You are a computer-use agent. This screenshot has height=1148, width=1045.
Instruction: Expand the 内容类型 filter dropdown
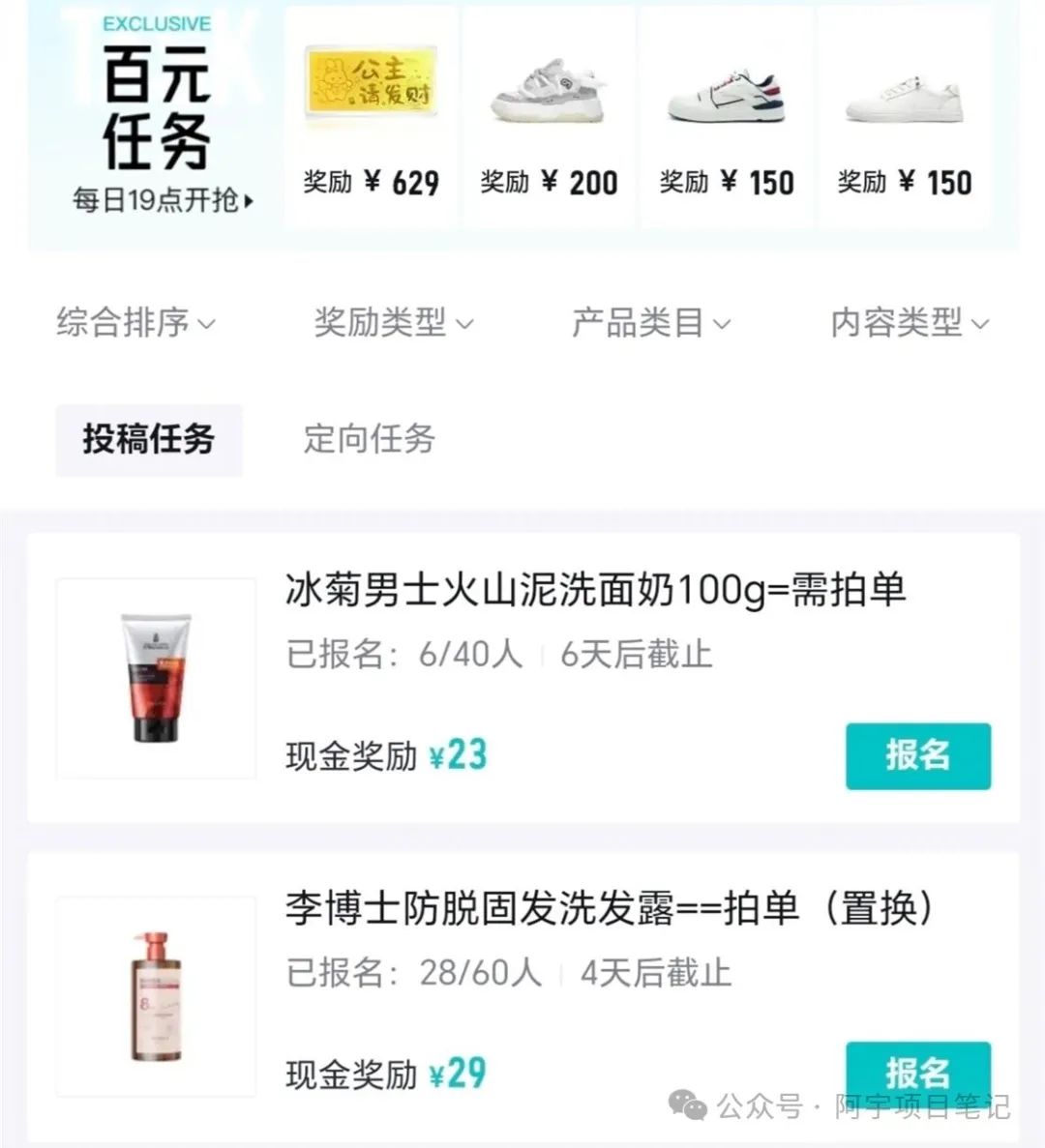point(910,323)
